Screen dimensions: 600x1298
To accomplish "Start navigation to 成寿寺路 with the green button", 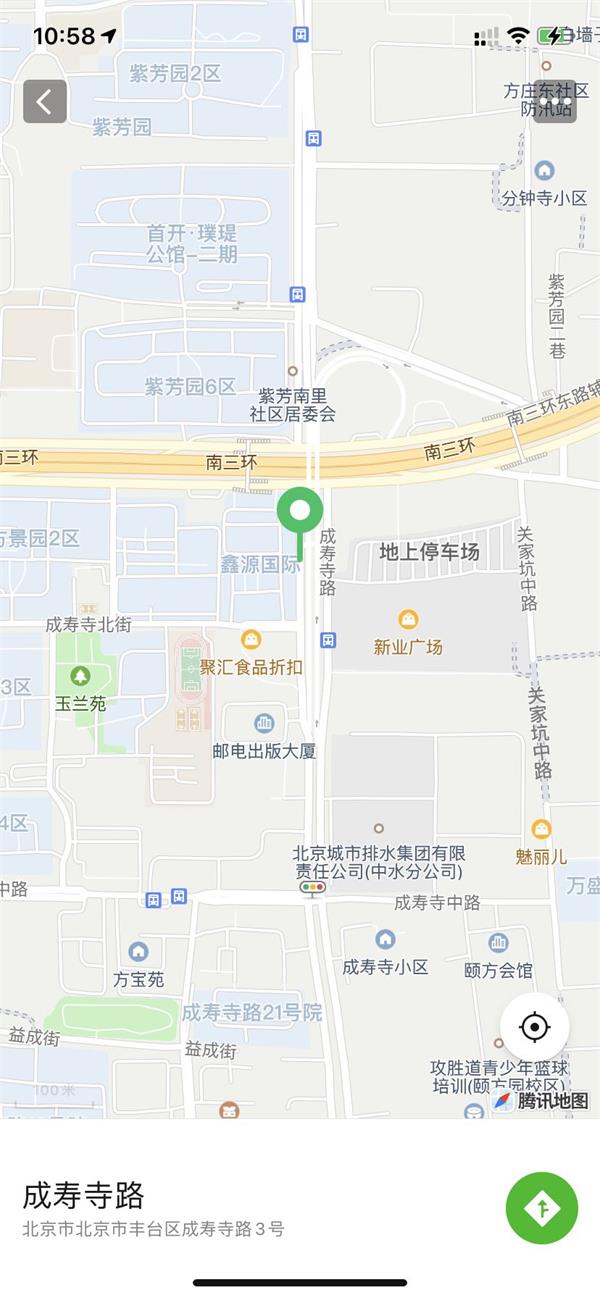I will (542, 1208).
